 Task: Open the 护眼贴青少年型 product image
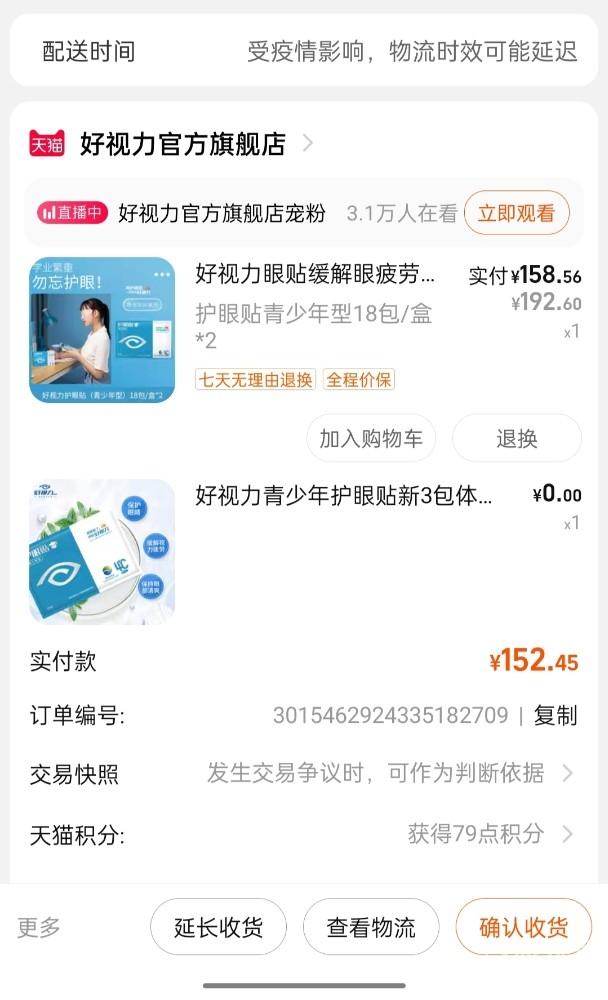click(102, 331)
